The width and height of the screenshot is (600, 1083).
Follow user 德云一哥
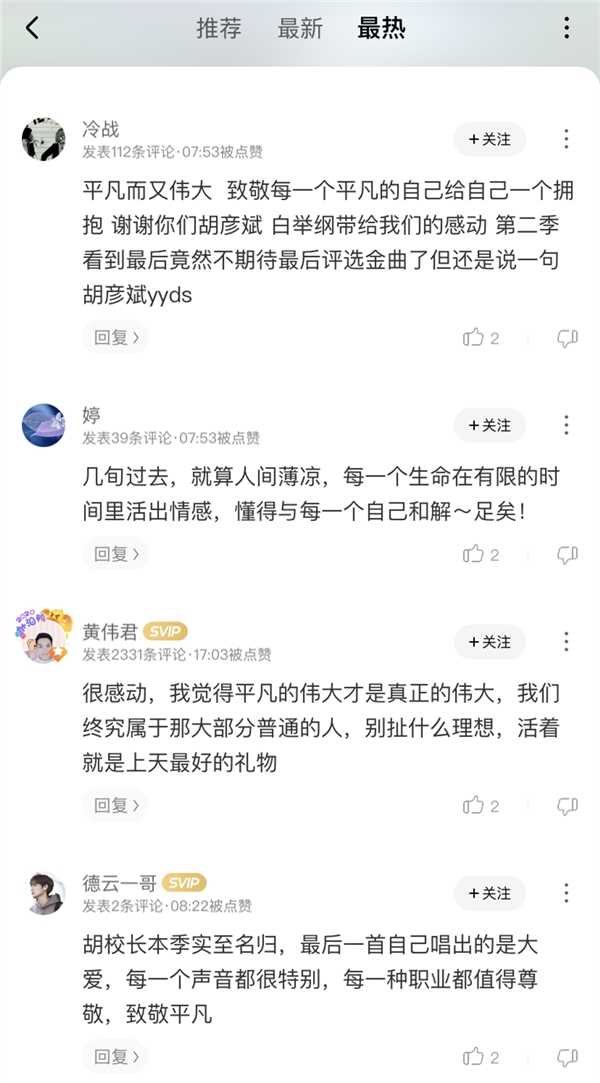click(x=490, y=893)
